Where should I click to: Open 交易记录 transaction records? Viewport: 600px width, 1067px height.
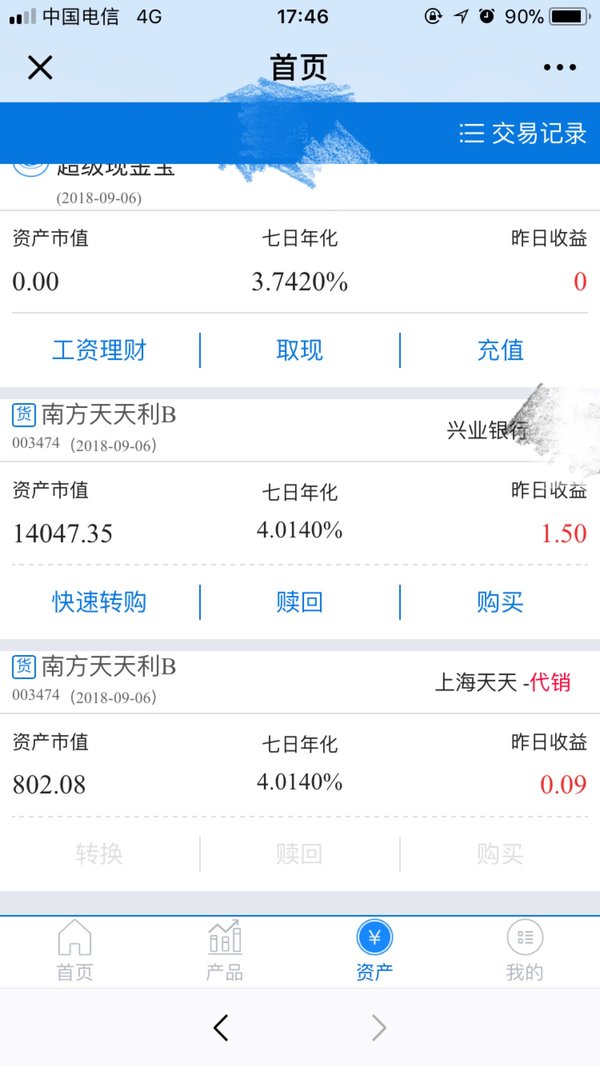[522, 133]
